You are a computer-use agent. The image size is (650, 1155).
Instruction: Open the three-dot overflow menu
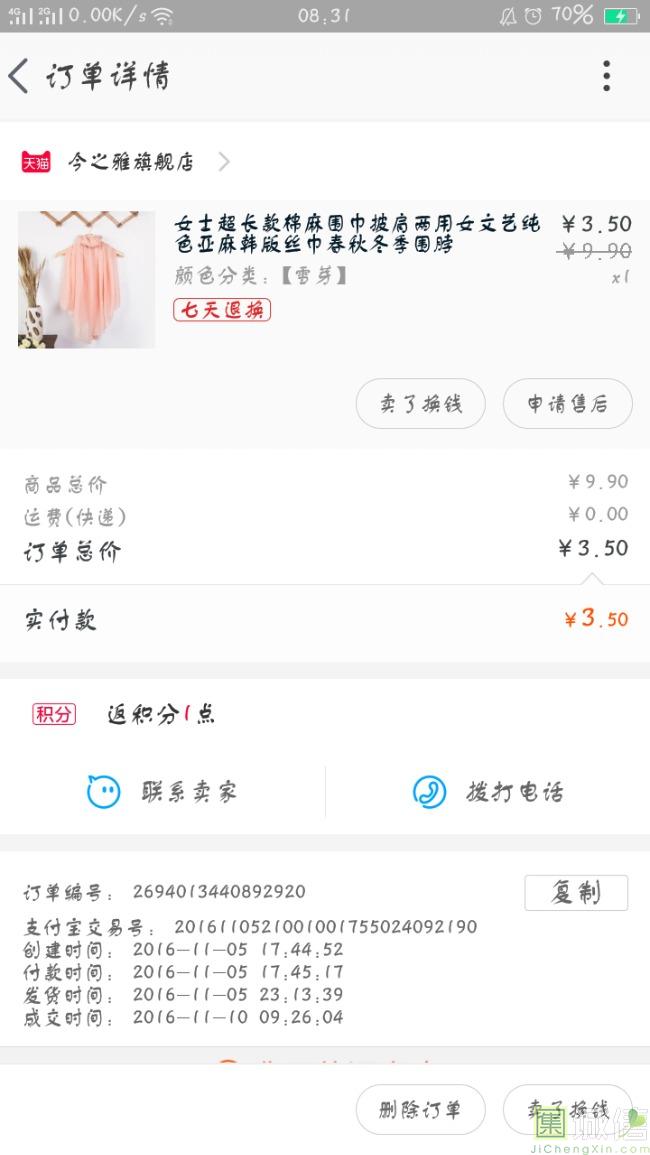click(x=606, y=76)
